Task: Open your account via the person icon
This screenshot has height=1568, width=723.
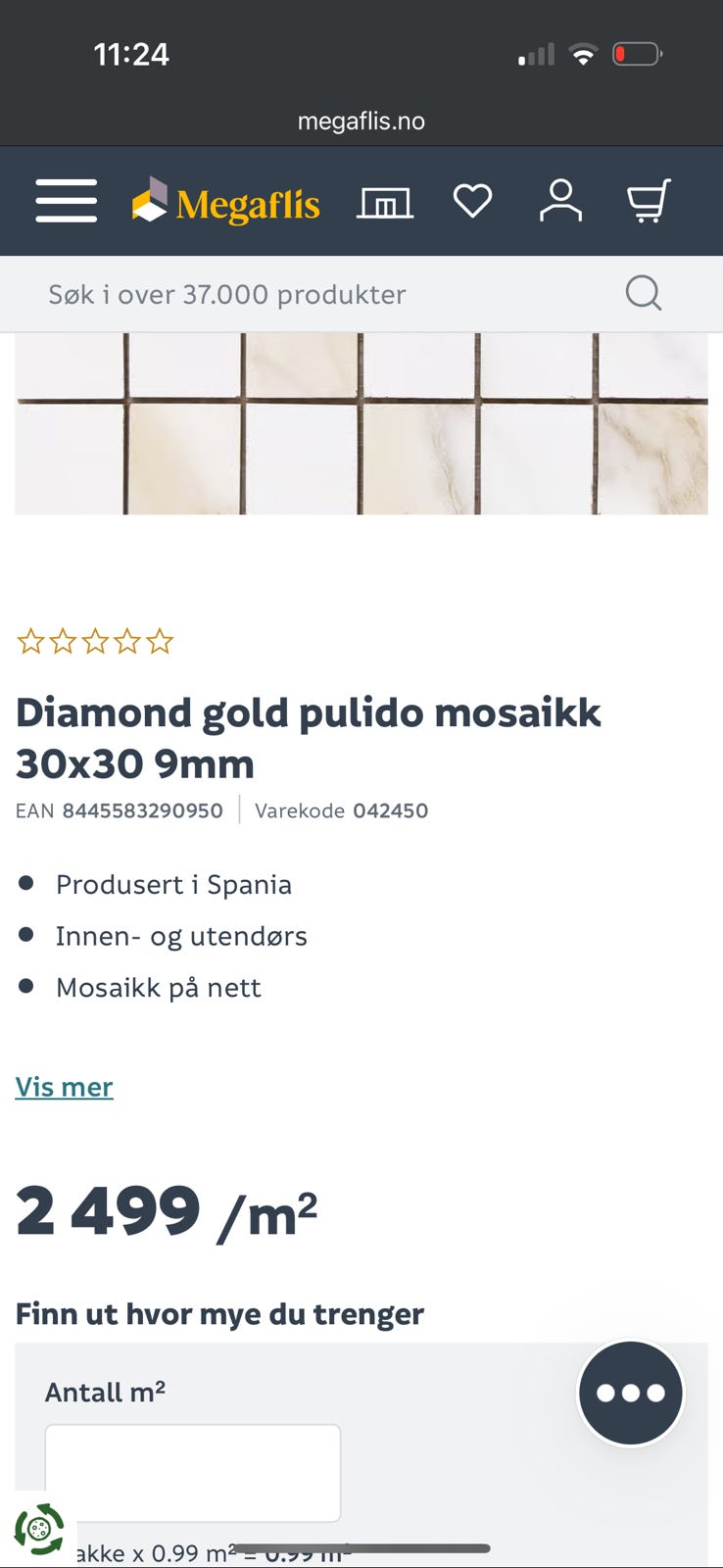Action: pos(561,200)
